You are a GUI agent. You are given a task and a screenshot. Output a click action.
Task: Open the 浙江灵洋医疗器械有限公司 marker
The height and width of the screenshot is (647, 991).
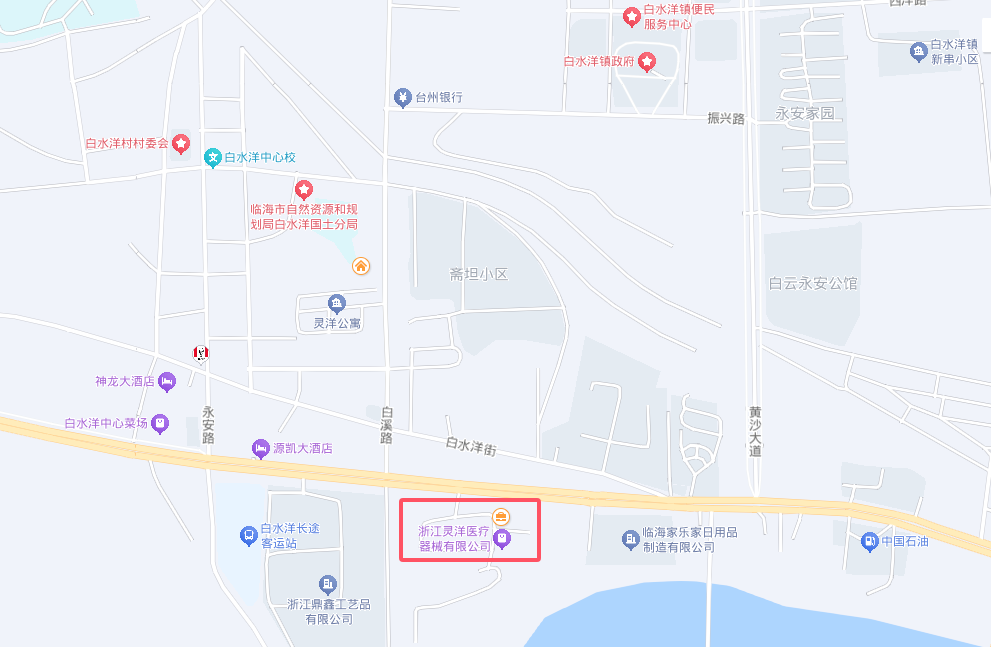click(502, 540)
